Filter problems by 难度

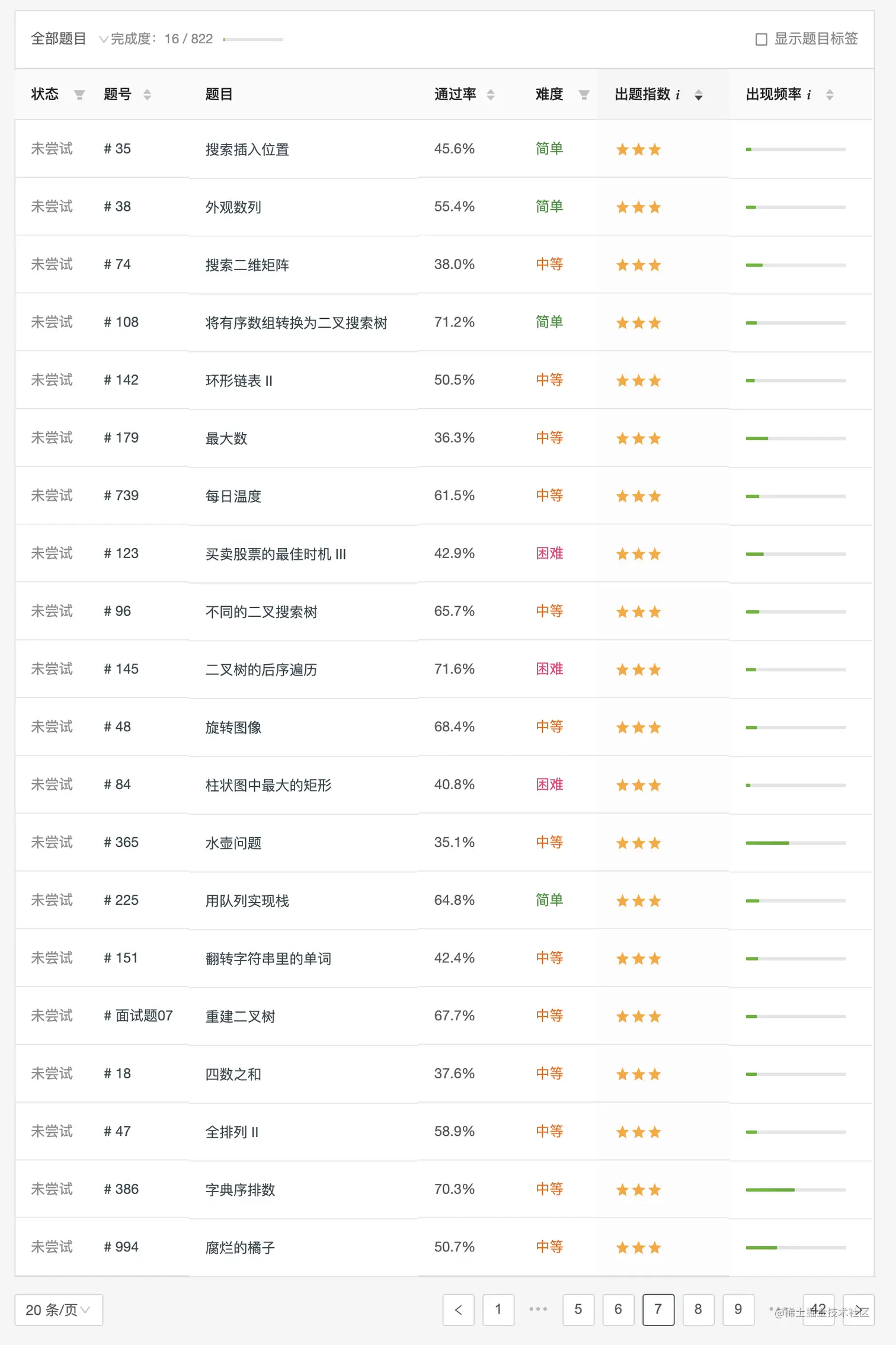584,95
